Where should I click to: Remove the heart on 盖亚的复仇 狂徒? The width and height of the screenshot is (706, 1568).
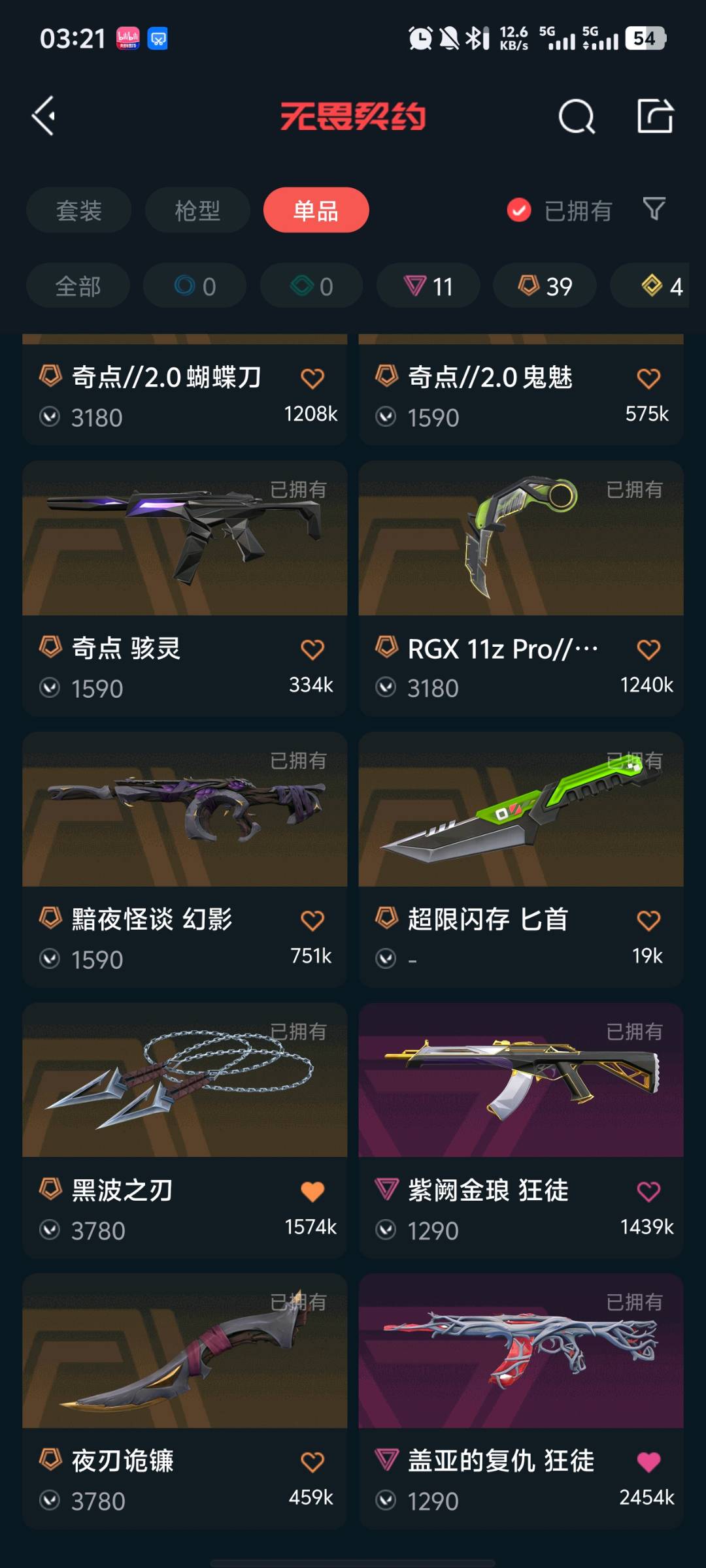pos(648,1462)
